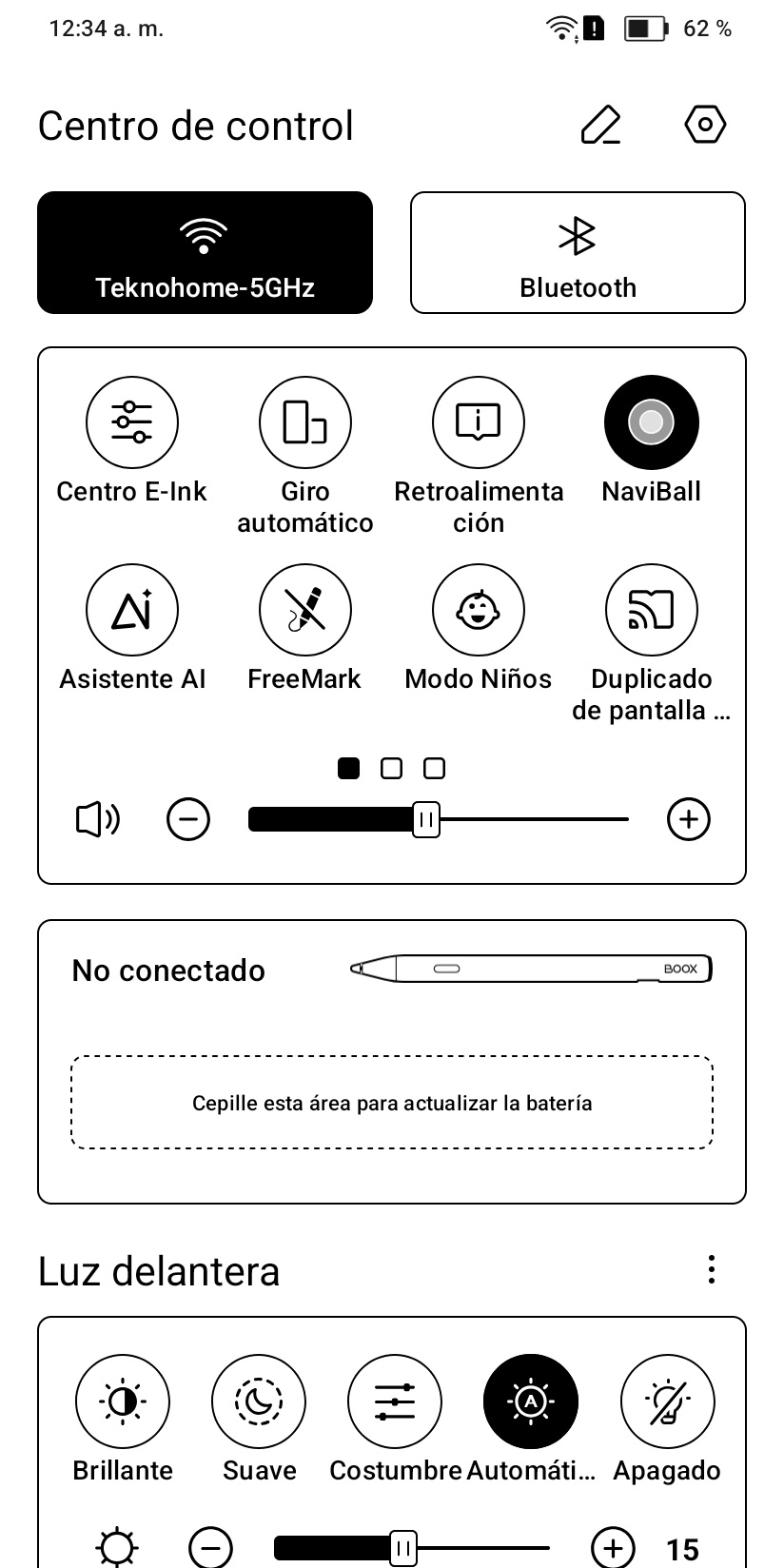
Task: Open Retroalimentación
Action: [x=478, y=422]
